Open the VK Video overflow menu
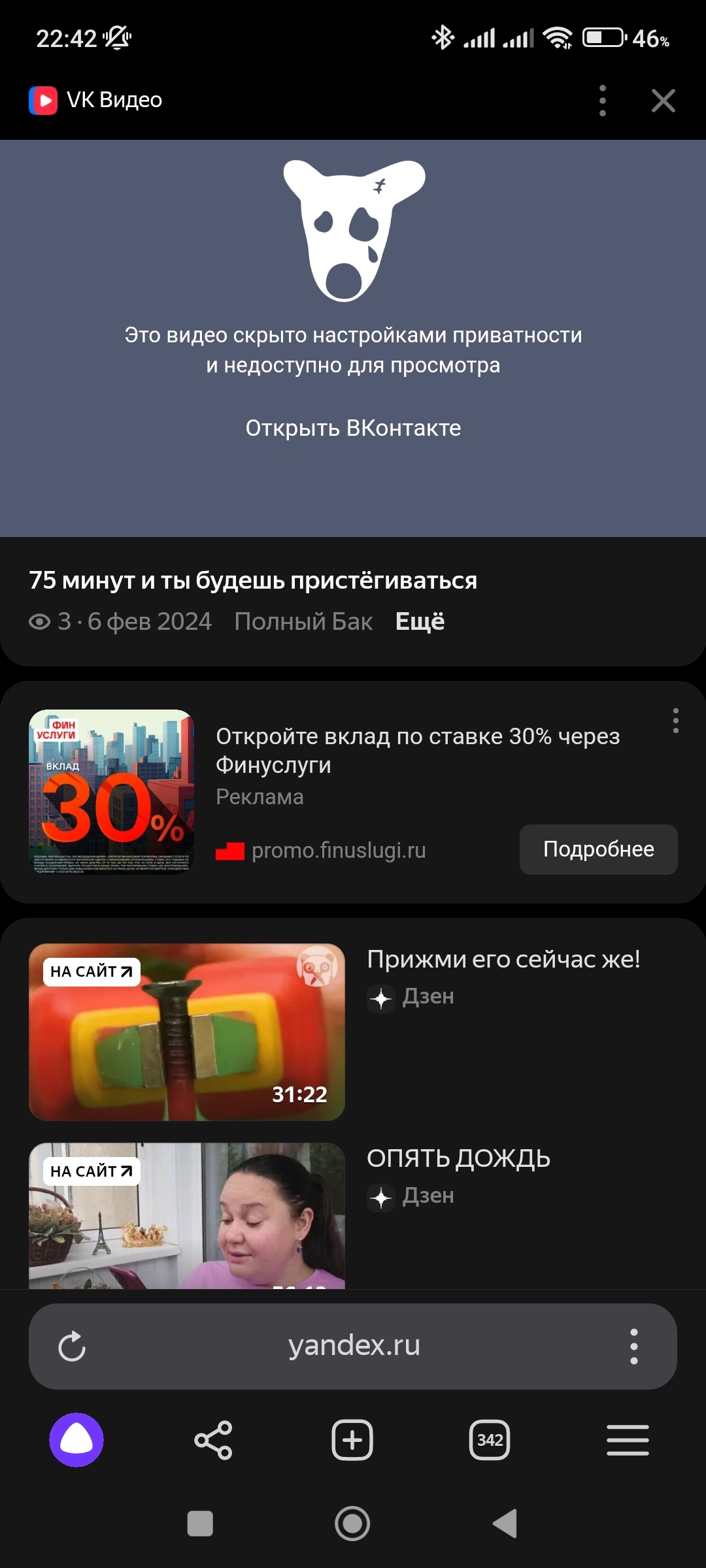 click(602, 101)
